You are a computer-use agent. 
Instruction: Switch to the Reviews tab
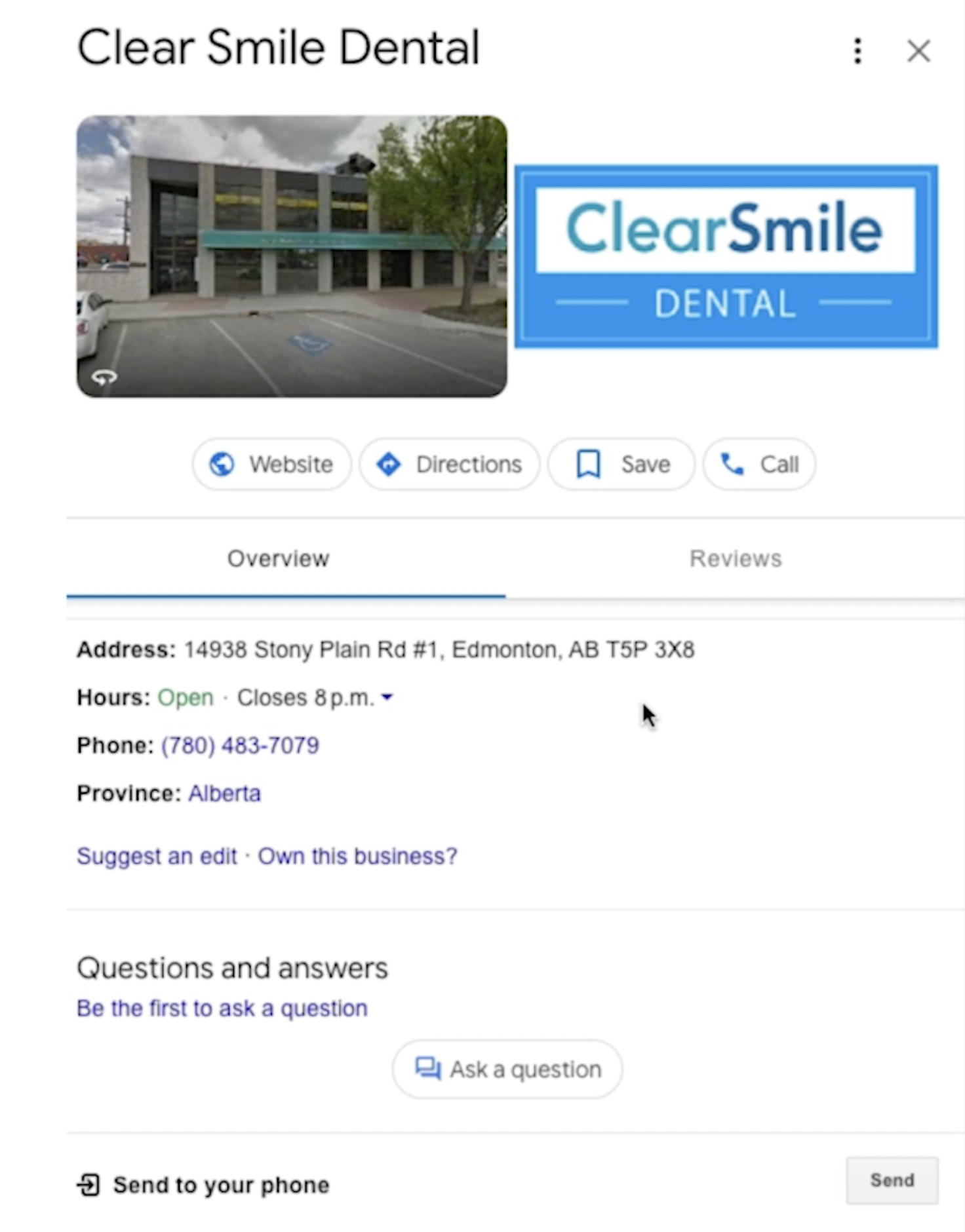pyautogui.click(x=736, y=559)
